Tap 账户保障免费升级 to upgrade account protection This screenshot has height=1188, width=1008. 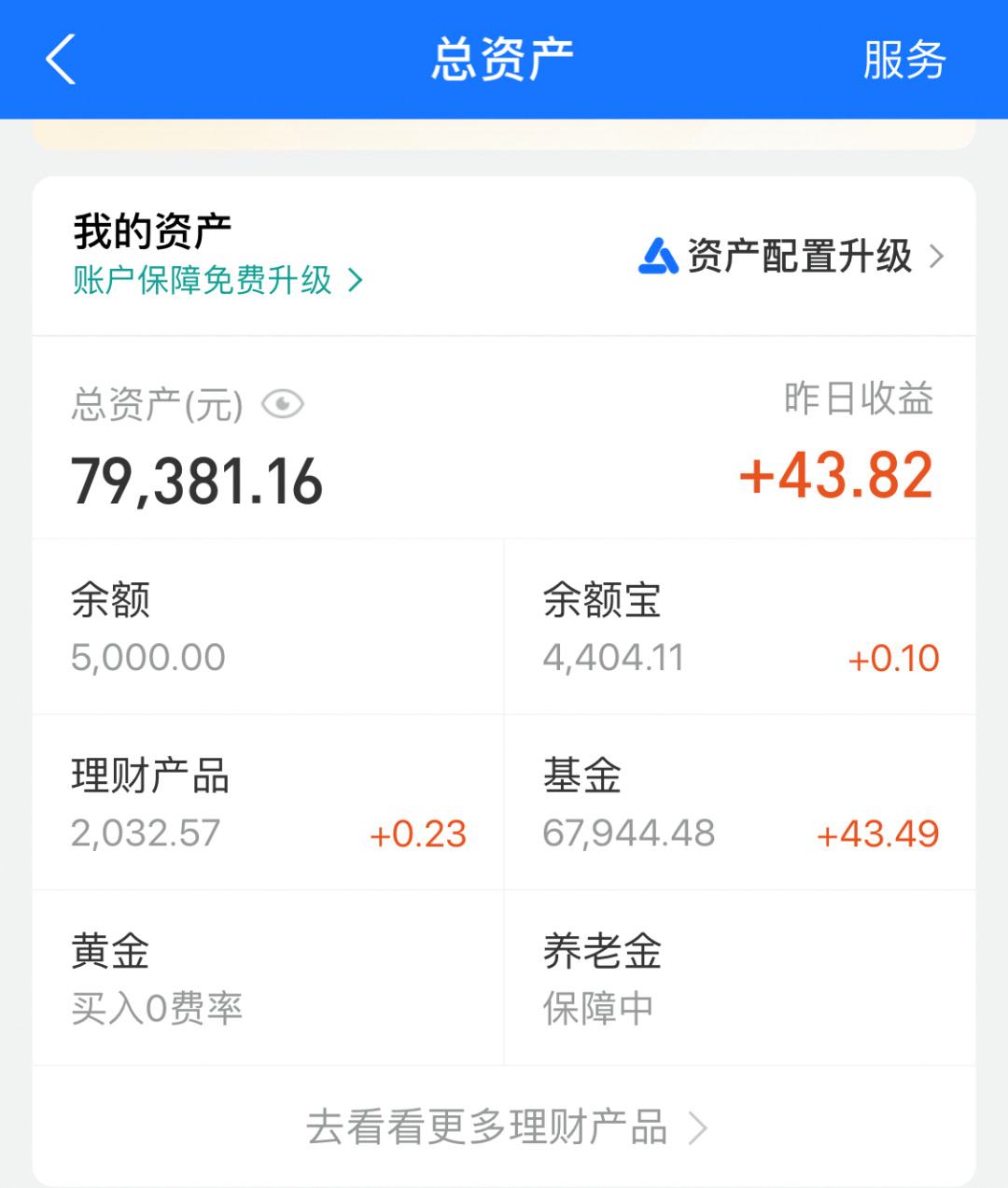pos(202,278)
